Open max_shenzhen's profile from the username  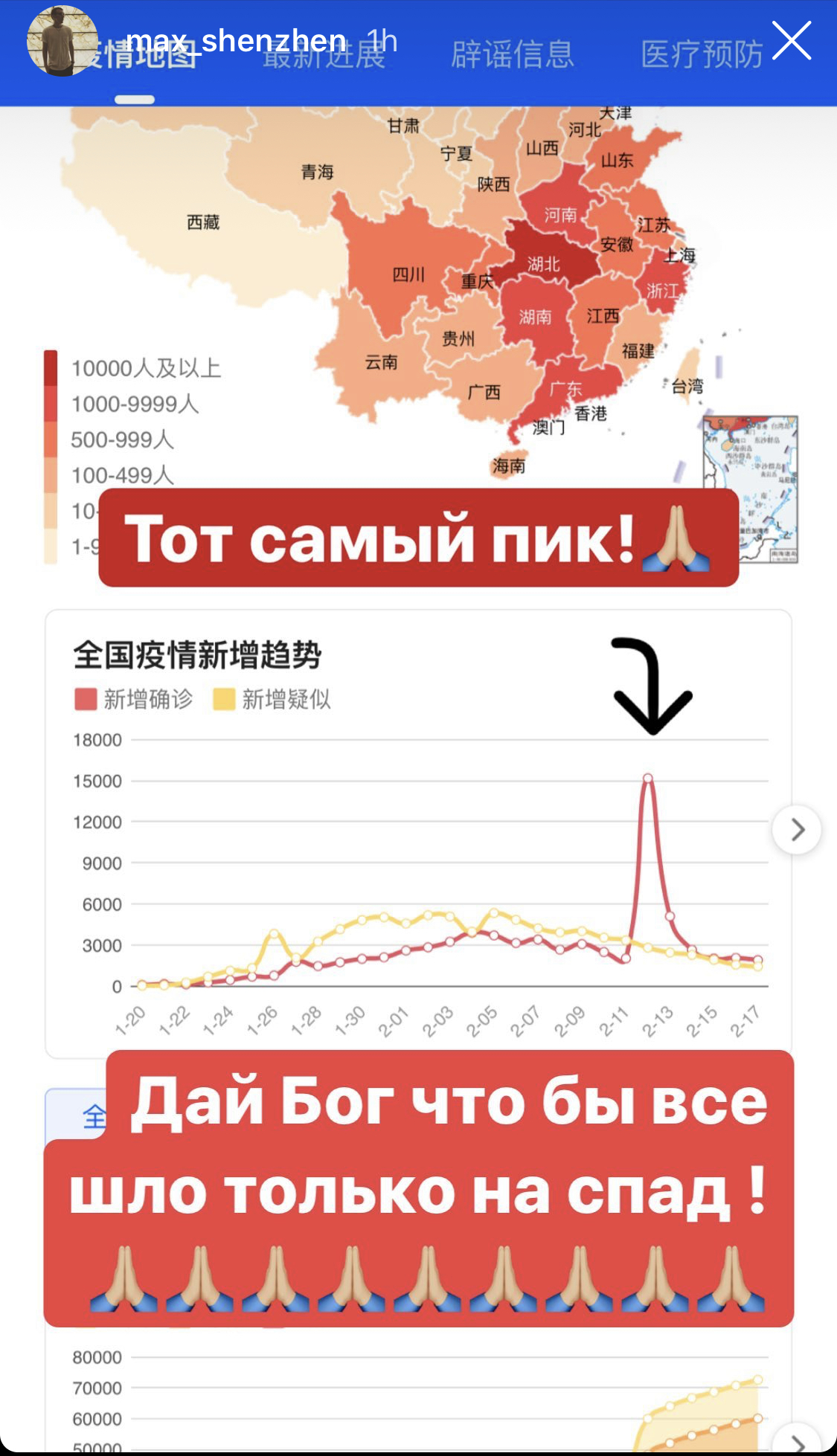point(236,41)
